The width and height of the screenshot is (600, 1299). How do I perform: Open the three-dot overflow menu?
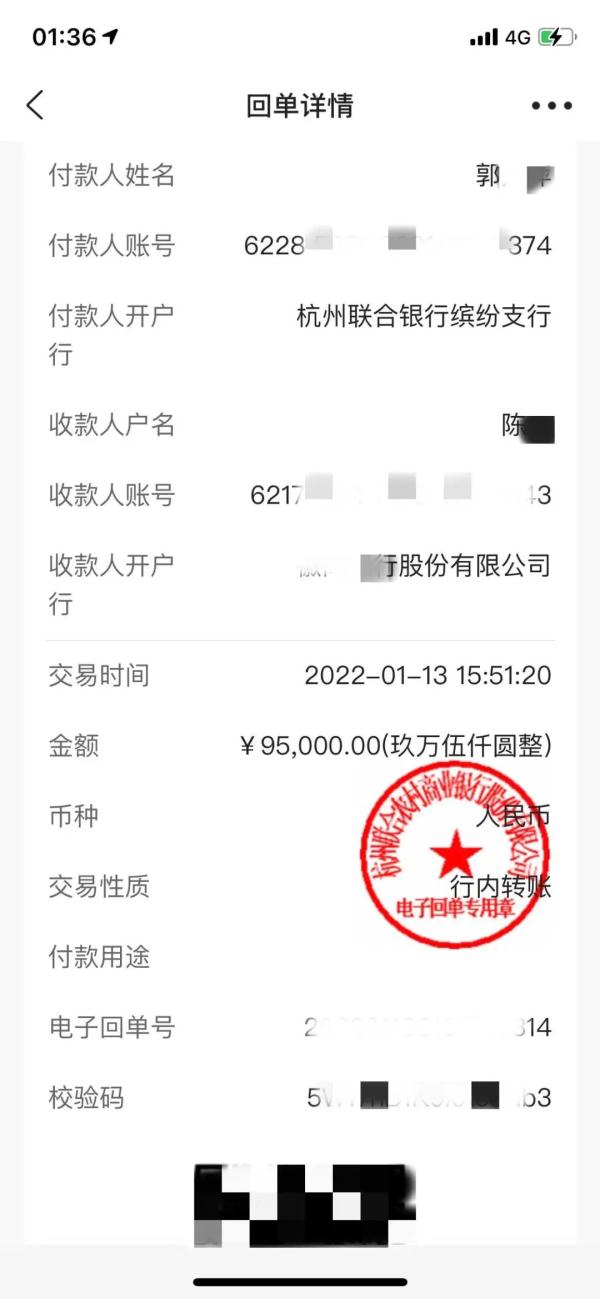point(552,106)
